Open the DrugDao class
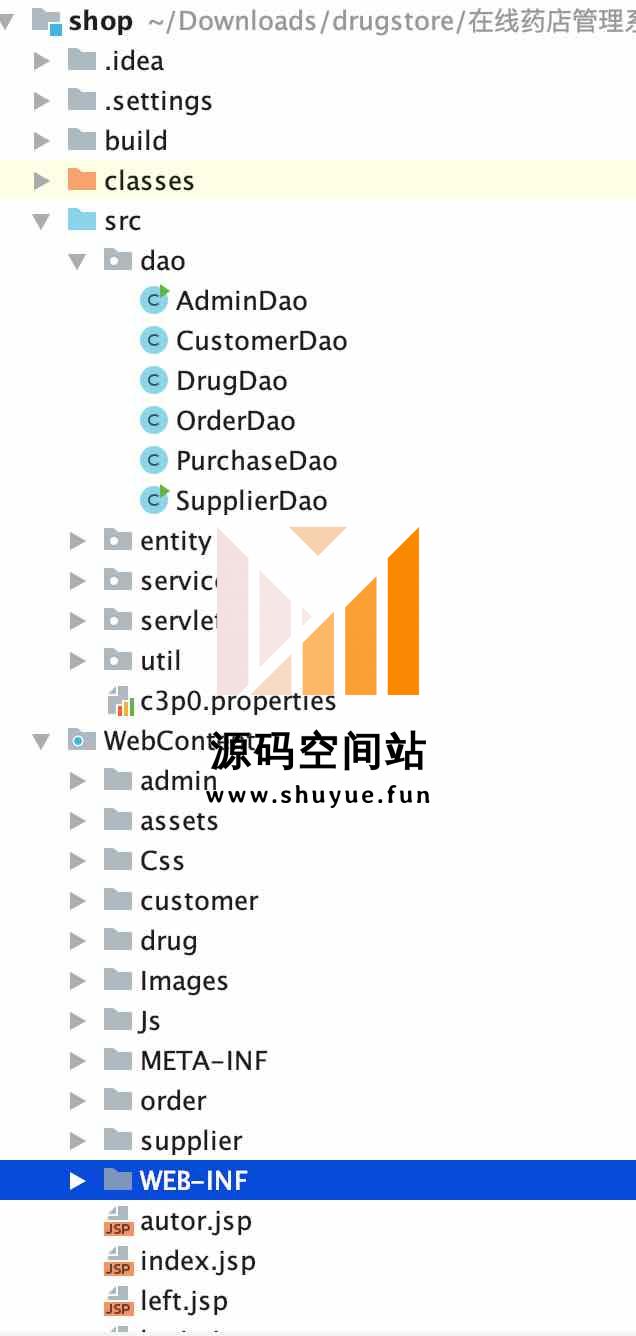The width and height of the screenshot is (636, 1336). 231,381
